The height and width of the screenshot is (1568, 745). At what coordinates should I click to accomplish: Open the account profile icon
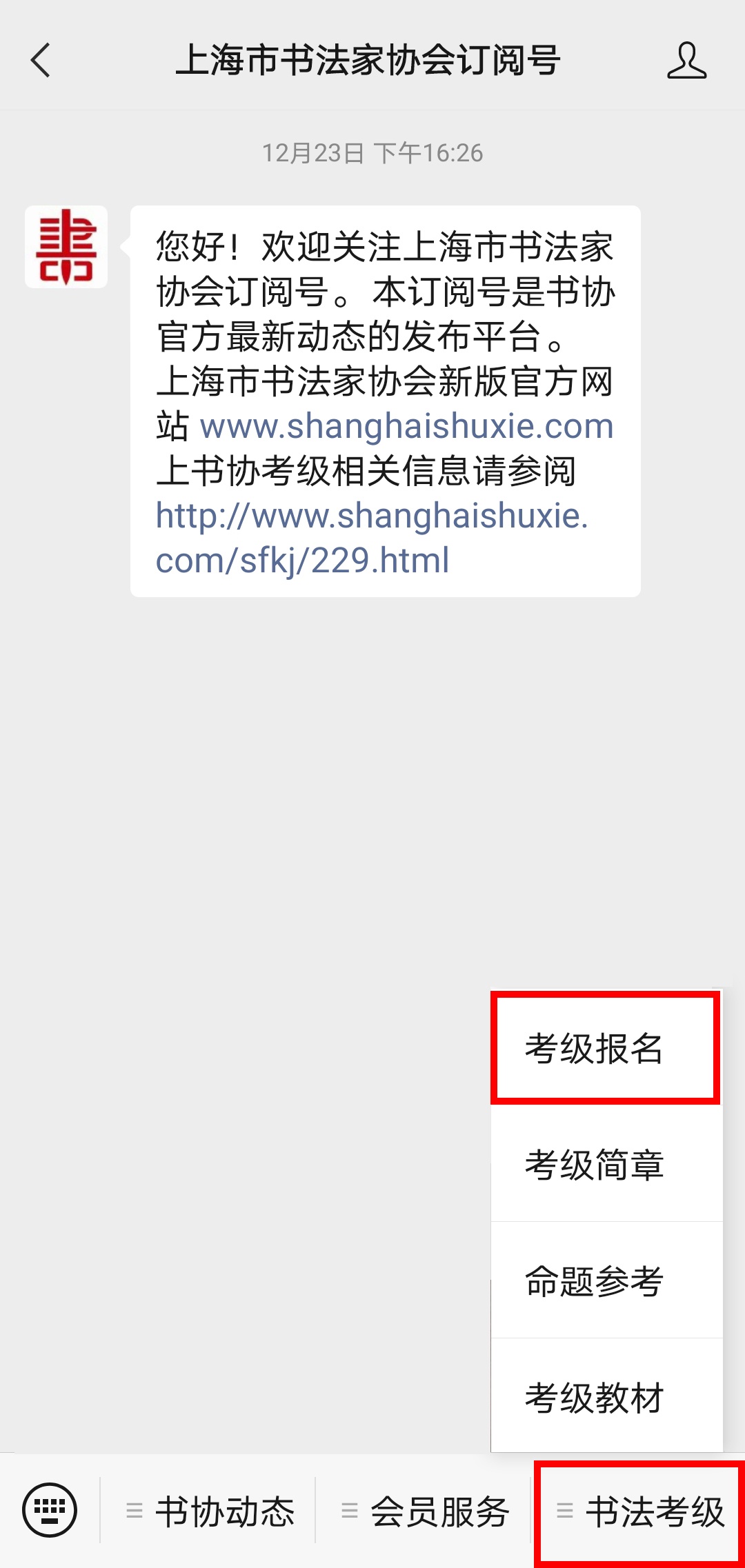point(686,60)
